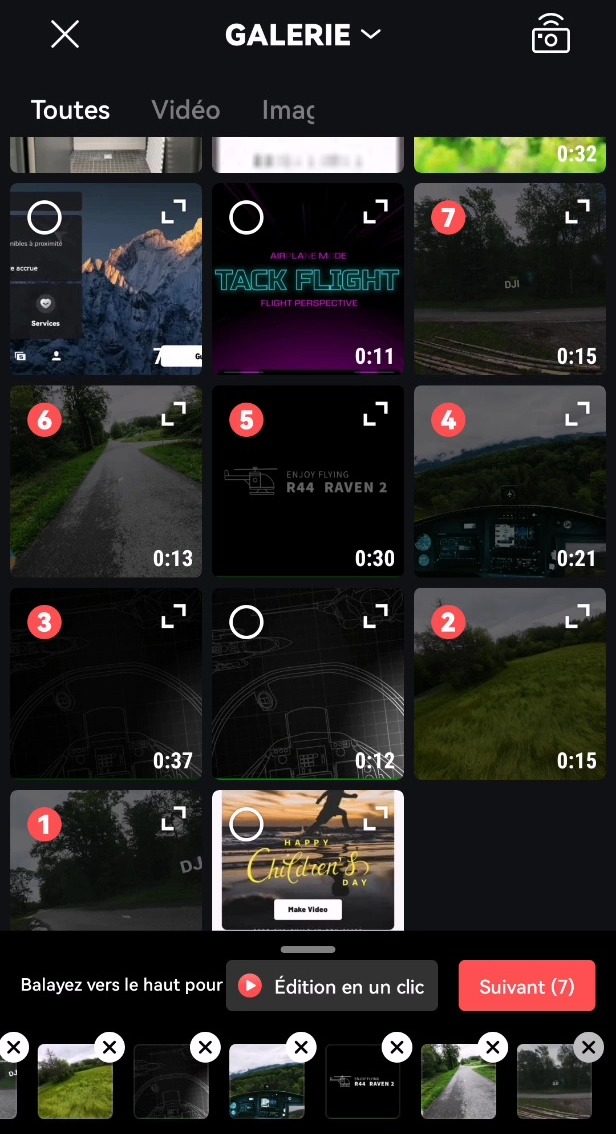Deselect clip number 7
The height and width of the screenshot is (1134, 616).
[x=448, y=217]
